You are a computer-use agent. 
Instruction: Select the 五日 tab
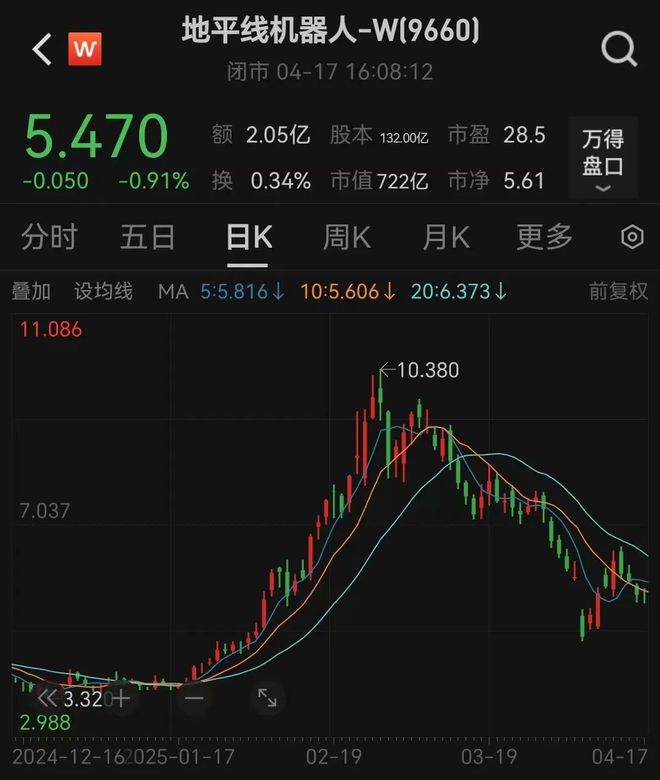tap(147, 237)
